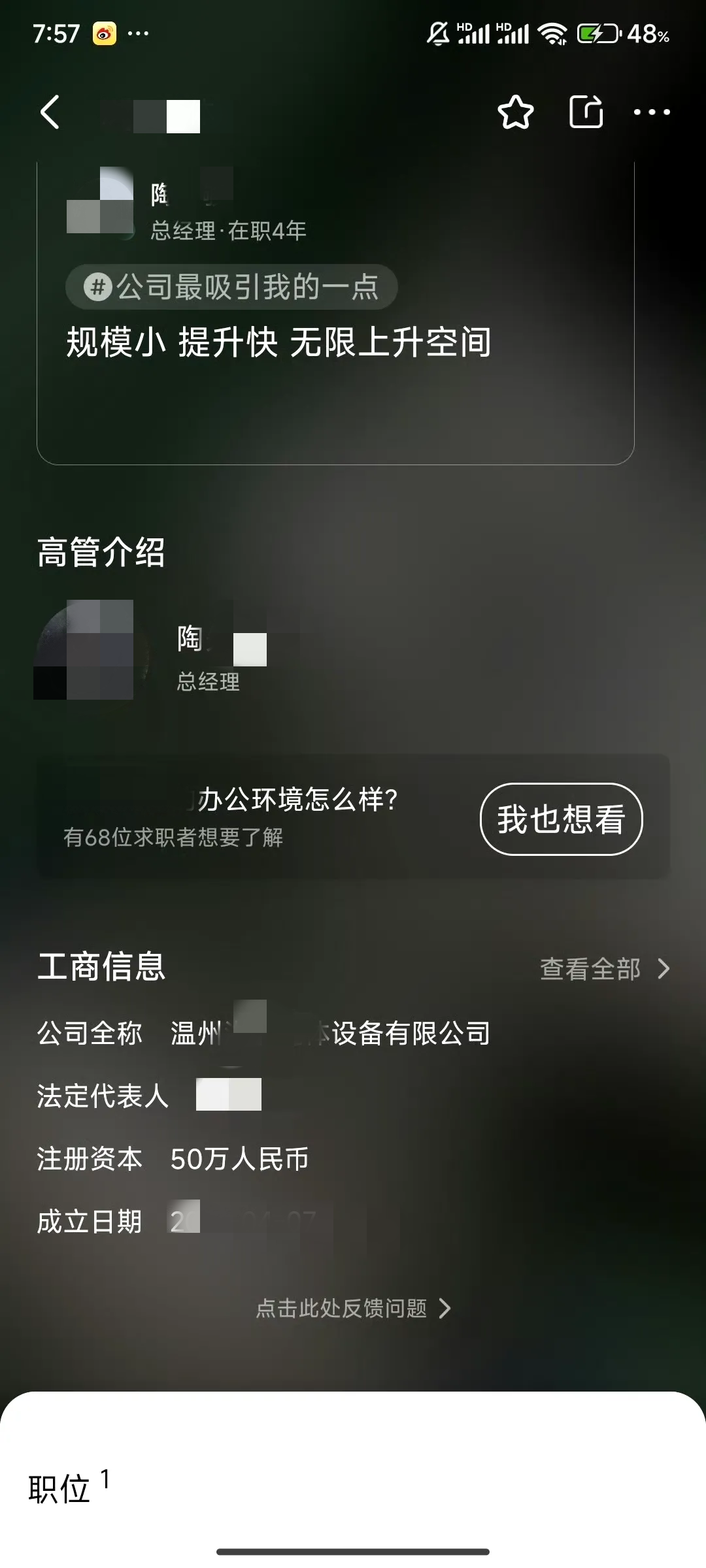
Task: Favorite this company with the star icon
Action: click(x=516, y=112)
